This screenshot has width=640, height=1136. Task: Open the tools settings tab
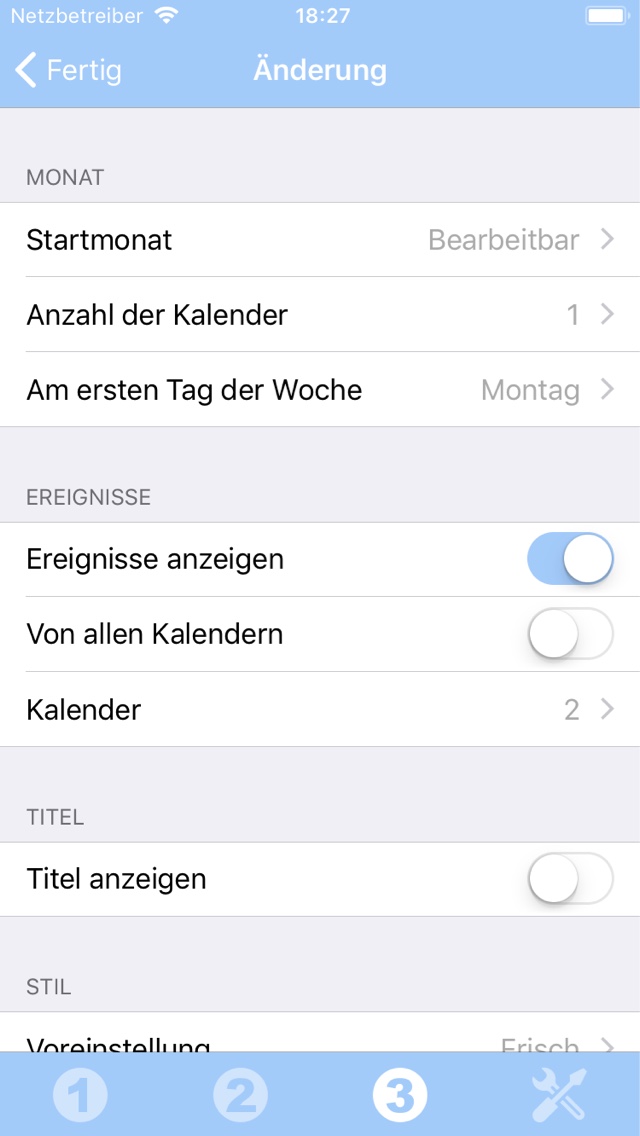pyautogui.click(x=560, y=1094)
